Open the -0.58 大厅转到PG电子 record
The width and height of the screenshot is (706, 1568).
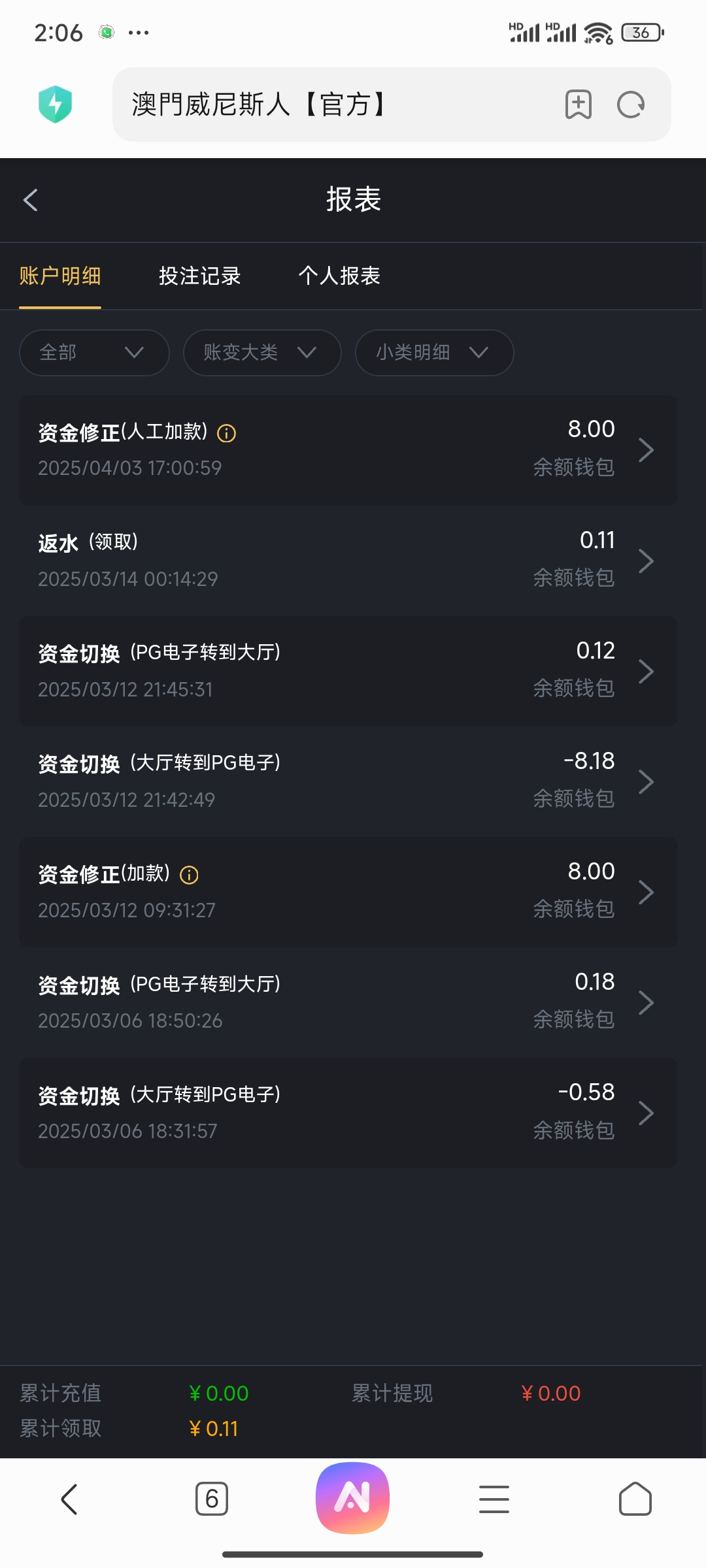pos(348,1113)
